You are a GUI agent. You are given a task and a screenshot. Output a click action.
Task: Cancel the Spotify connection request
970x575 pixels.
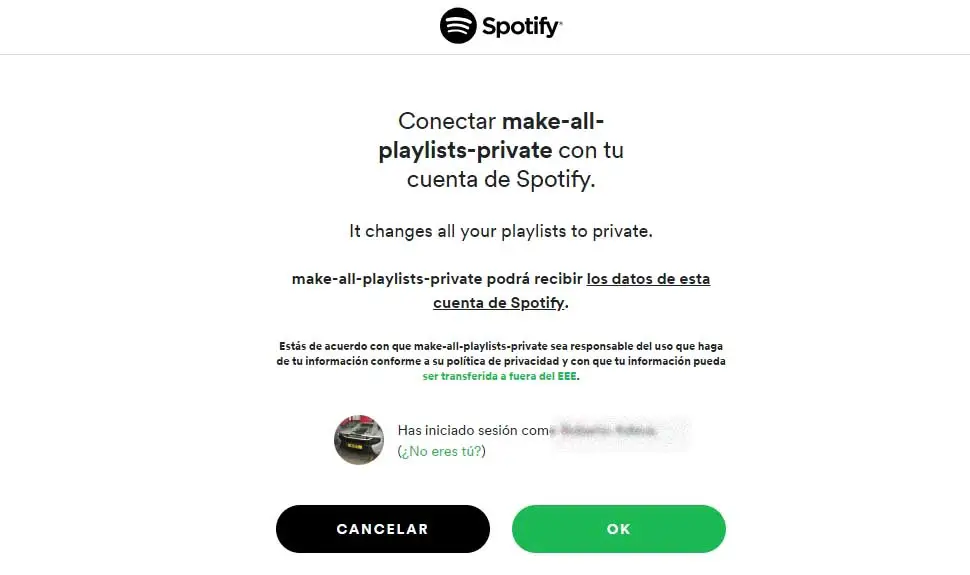(382, 529)
